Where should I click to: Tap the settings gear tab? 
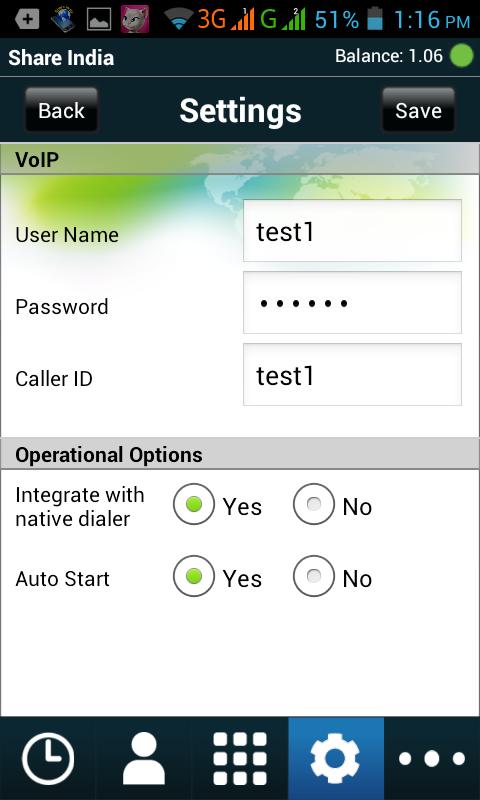tap(336, 759)
